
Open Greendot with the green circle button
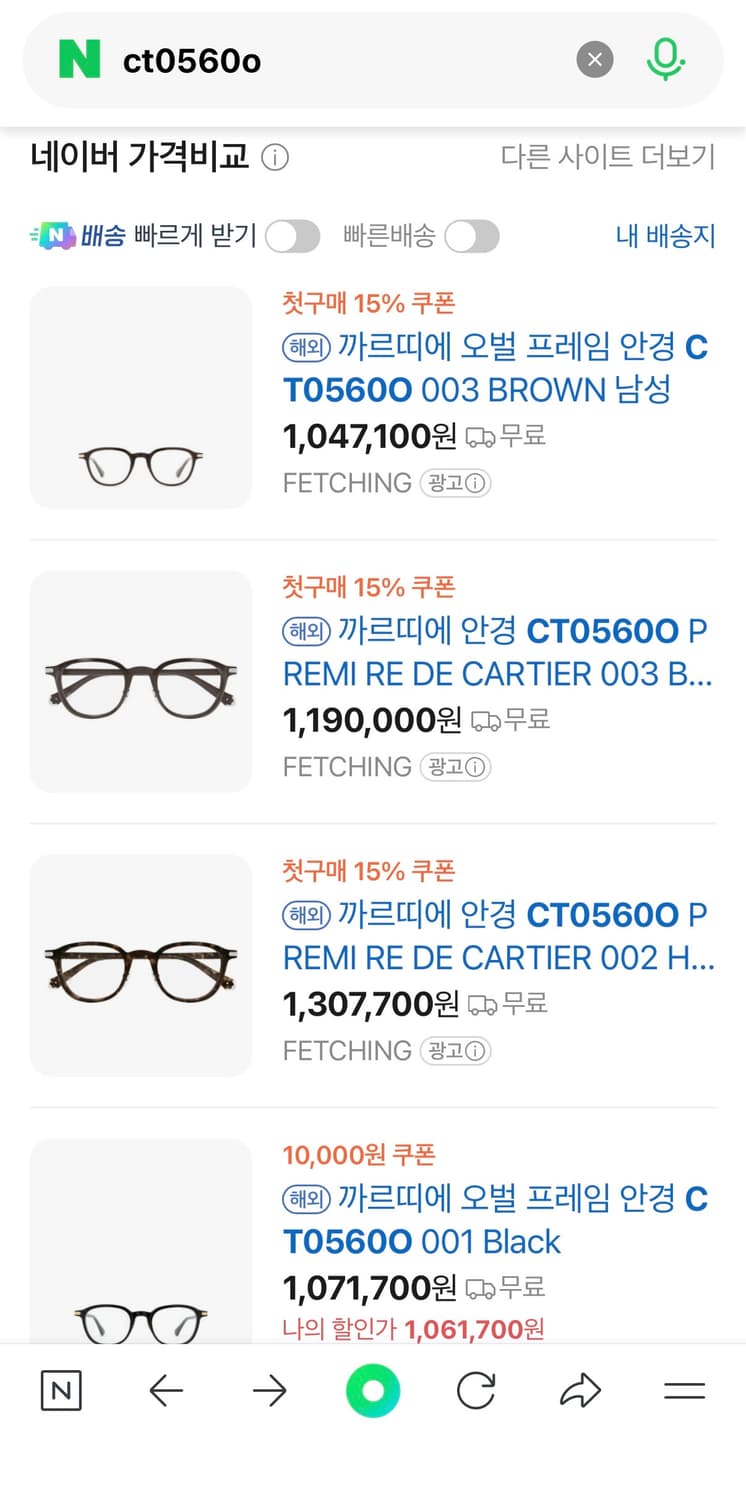pyautogui.click(x=373, y=1389)
